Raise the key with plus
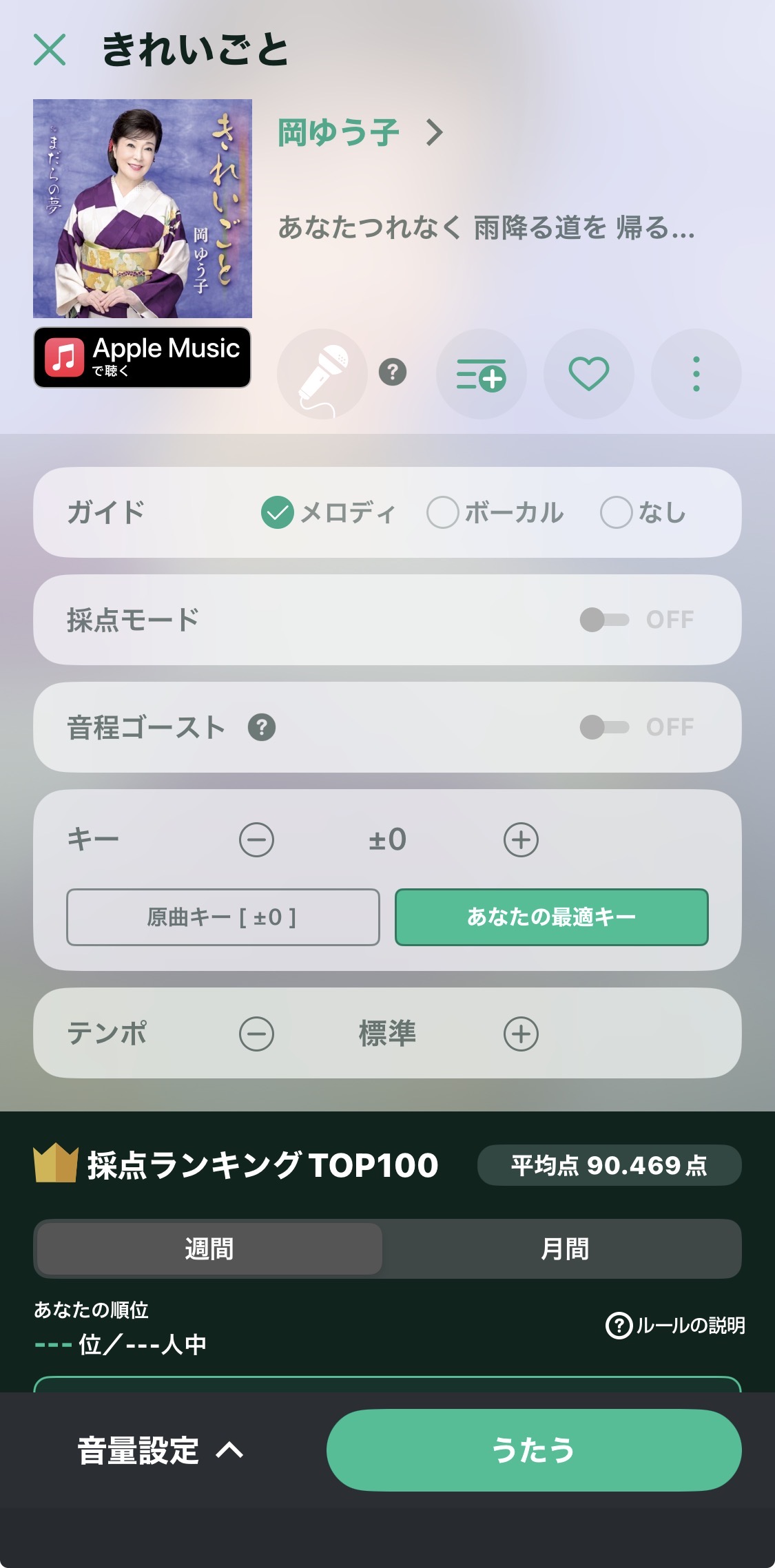775x1568 pixels. pos(521,840)
